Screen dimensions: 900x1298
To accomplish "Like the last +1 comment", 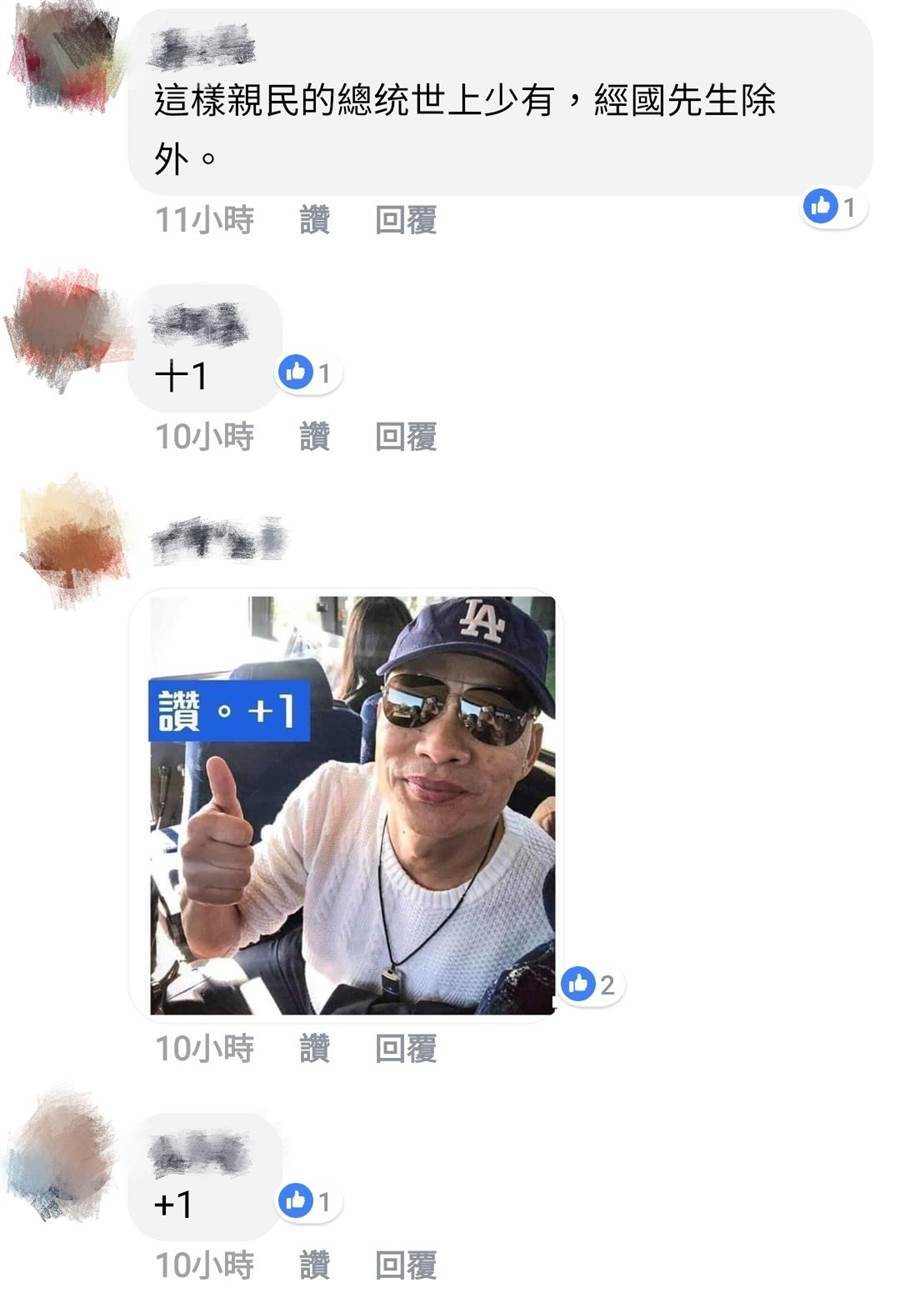I will pyautogui.click(x=315, y=1266).
